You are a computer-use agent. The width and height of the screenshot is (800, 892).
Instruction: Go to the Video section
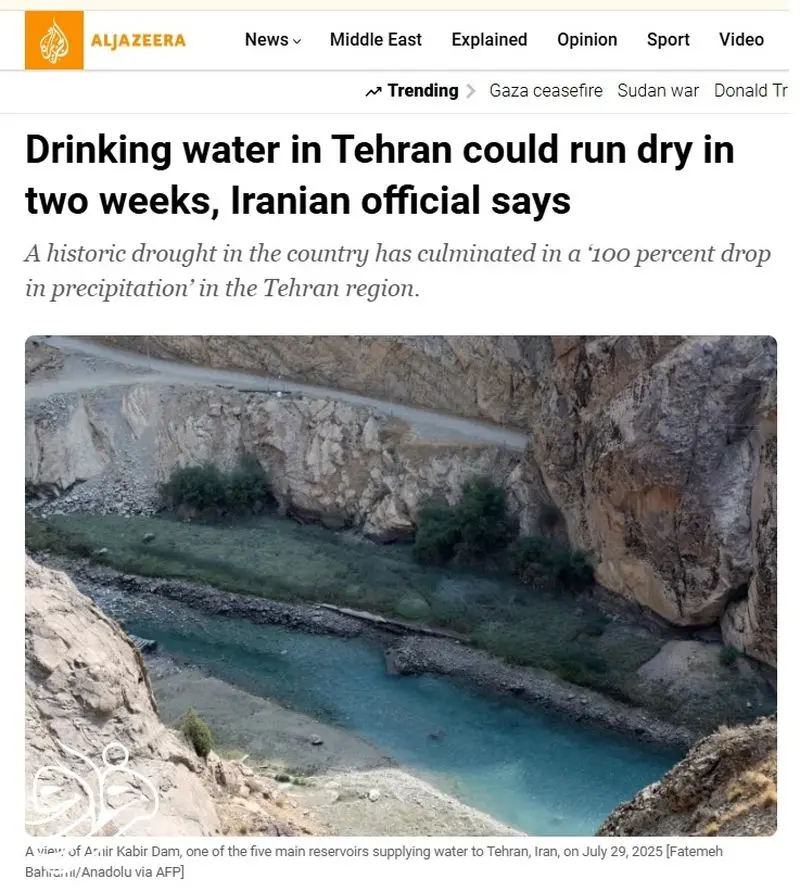(741, 40)
